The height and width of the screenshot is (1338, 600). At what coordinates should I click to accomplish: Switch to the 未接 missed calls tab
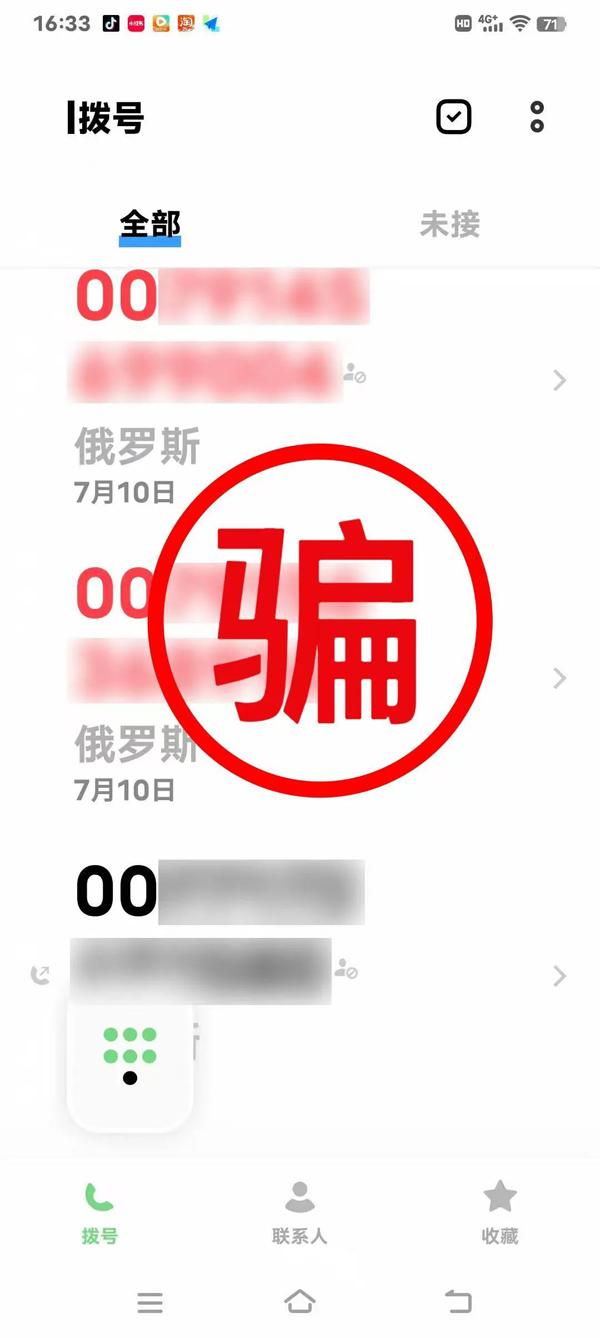[x=449, y=225]
